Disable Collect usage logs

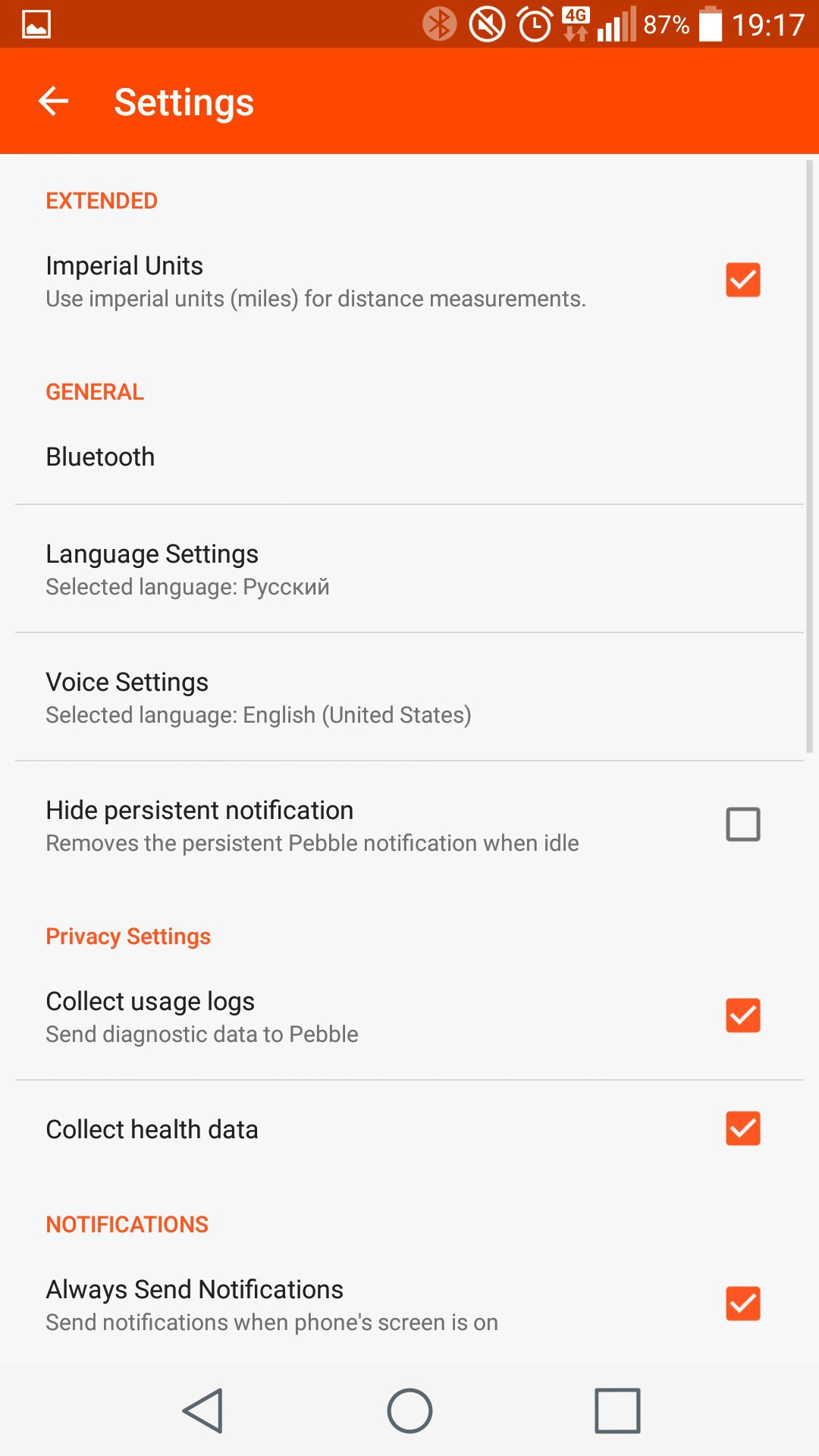coord(742,1015)
